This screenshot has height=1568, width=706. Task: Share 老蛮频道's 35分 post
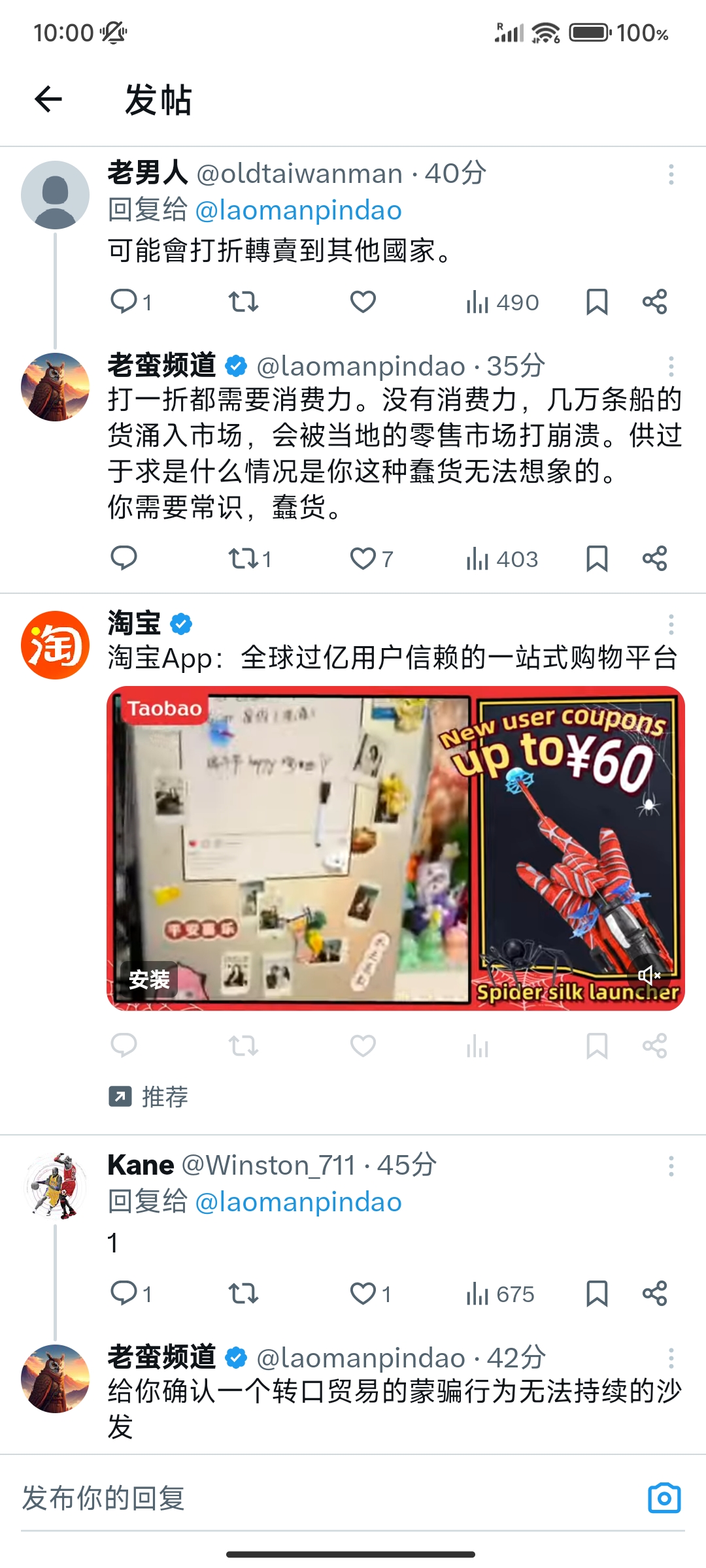pyautogui.click(x=654, y=559)
